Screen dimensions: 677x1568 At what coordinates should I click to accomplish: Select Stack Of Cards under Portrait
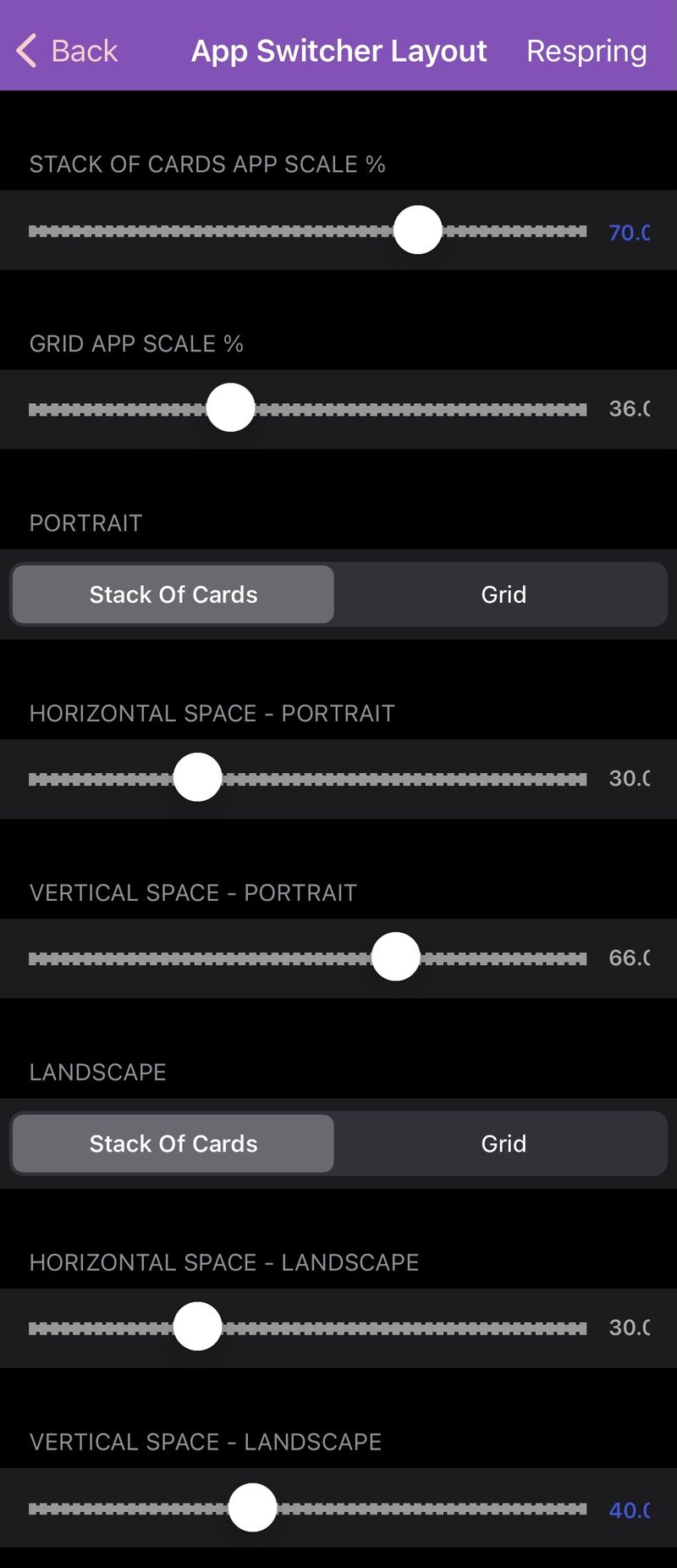(x=173, y=594)
